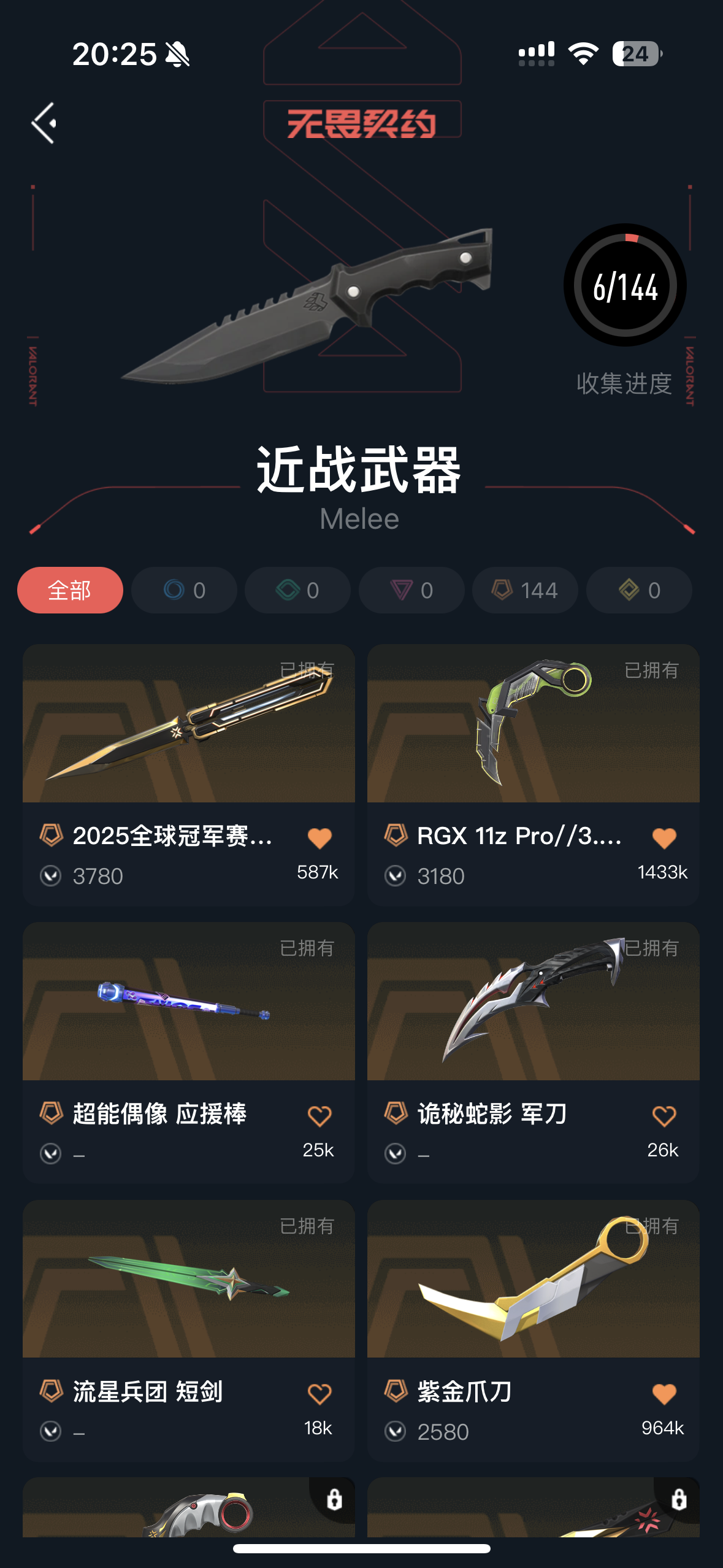Like the 流星兵团 短剑 skin
Screen dimensions: 723x1568
click(x=319, y=1394)
